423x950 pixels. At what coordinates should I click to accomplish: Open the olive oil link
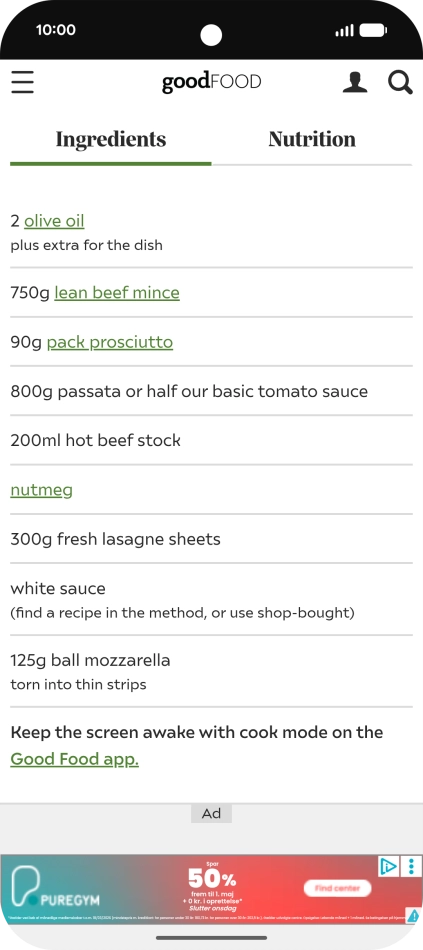tap(54, 221)
